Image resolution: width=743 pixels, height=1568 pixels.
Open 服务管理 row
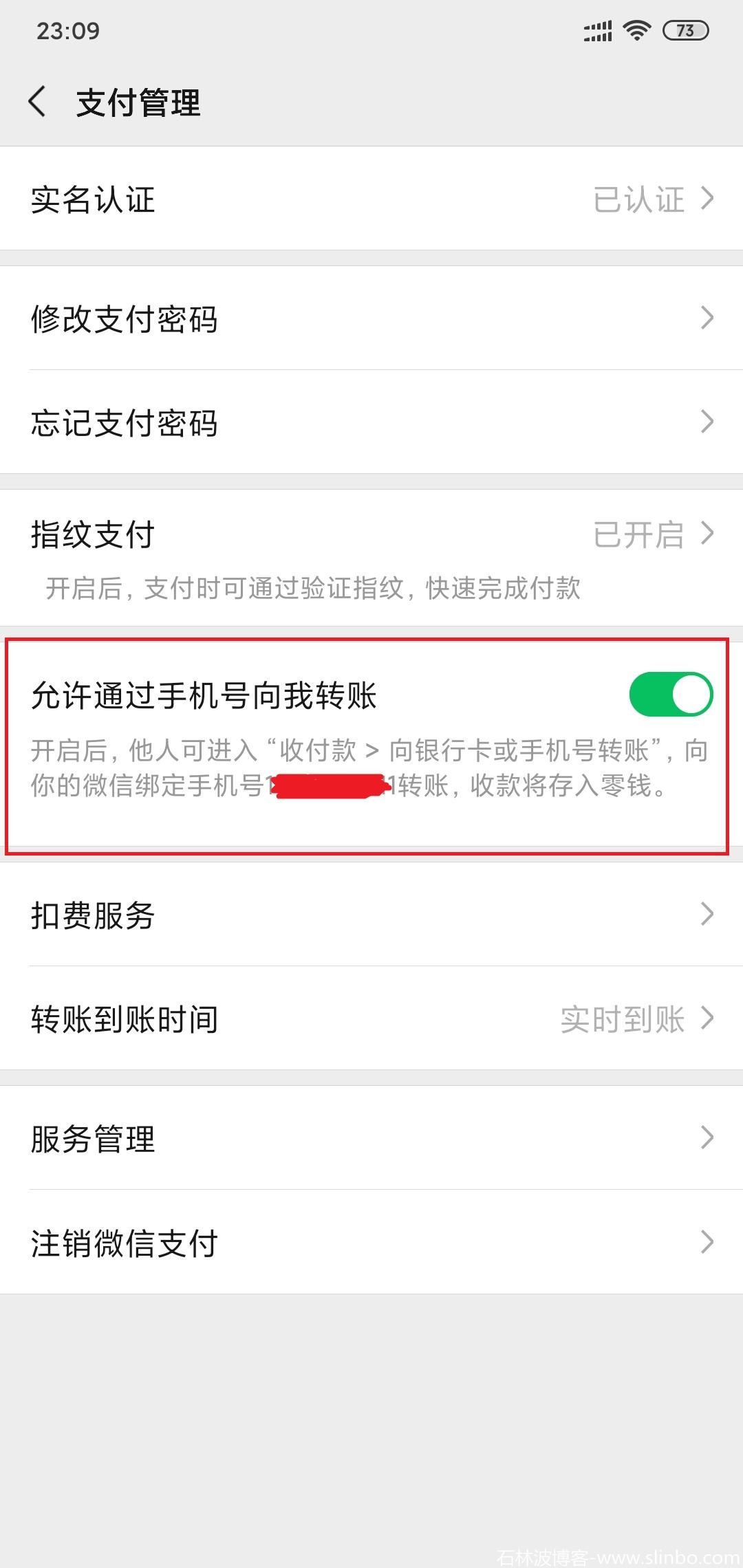click(371, 1138)
